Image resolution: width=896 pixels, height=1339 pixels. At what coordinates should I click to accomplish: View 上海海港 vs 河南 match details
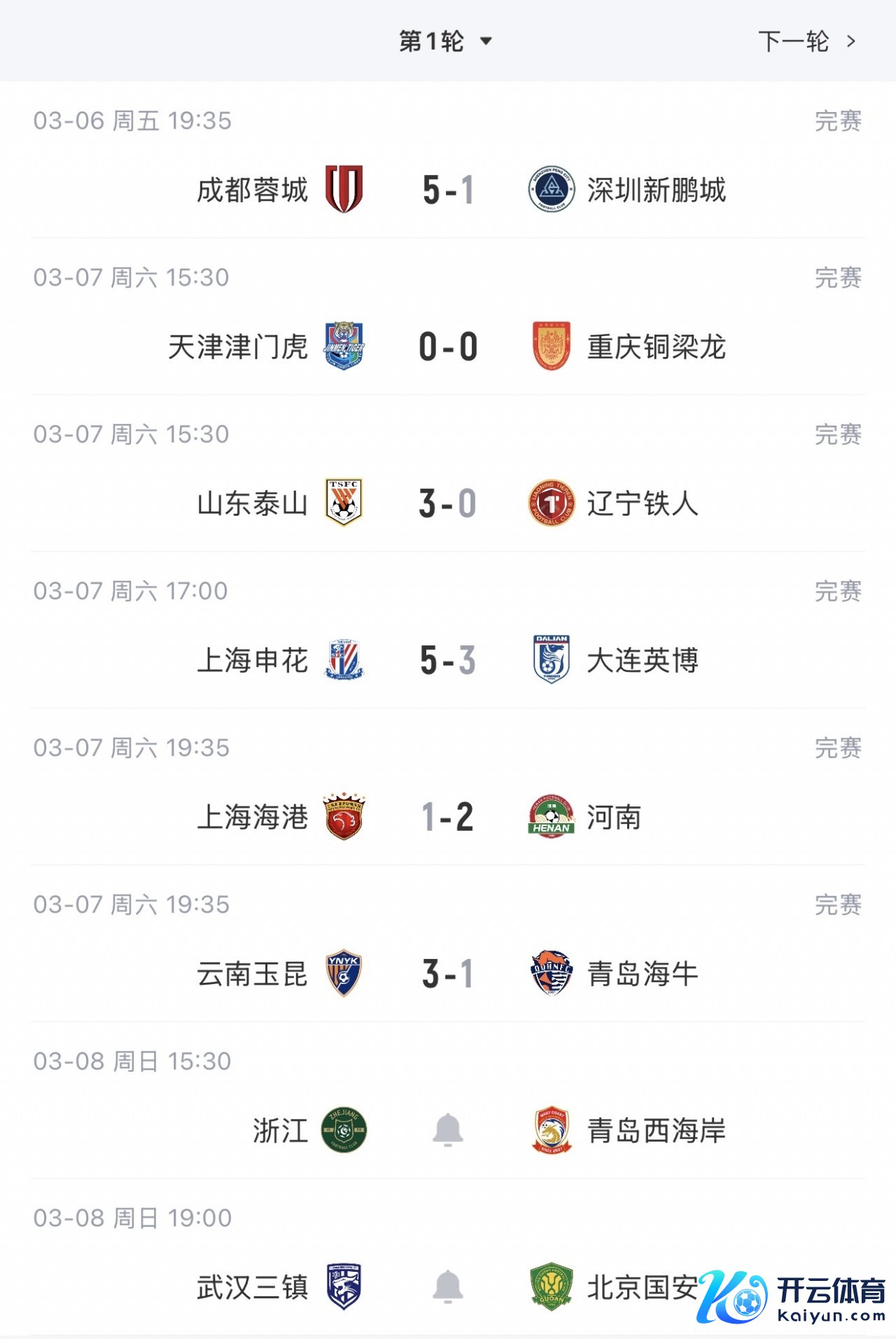pyautogui.click(x=448, y=817)
